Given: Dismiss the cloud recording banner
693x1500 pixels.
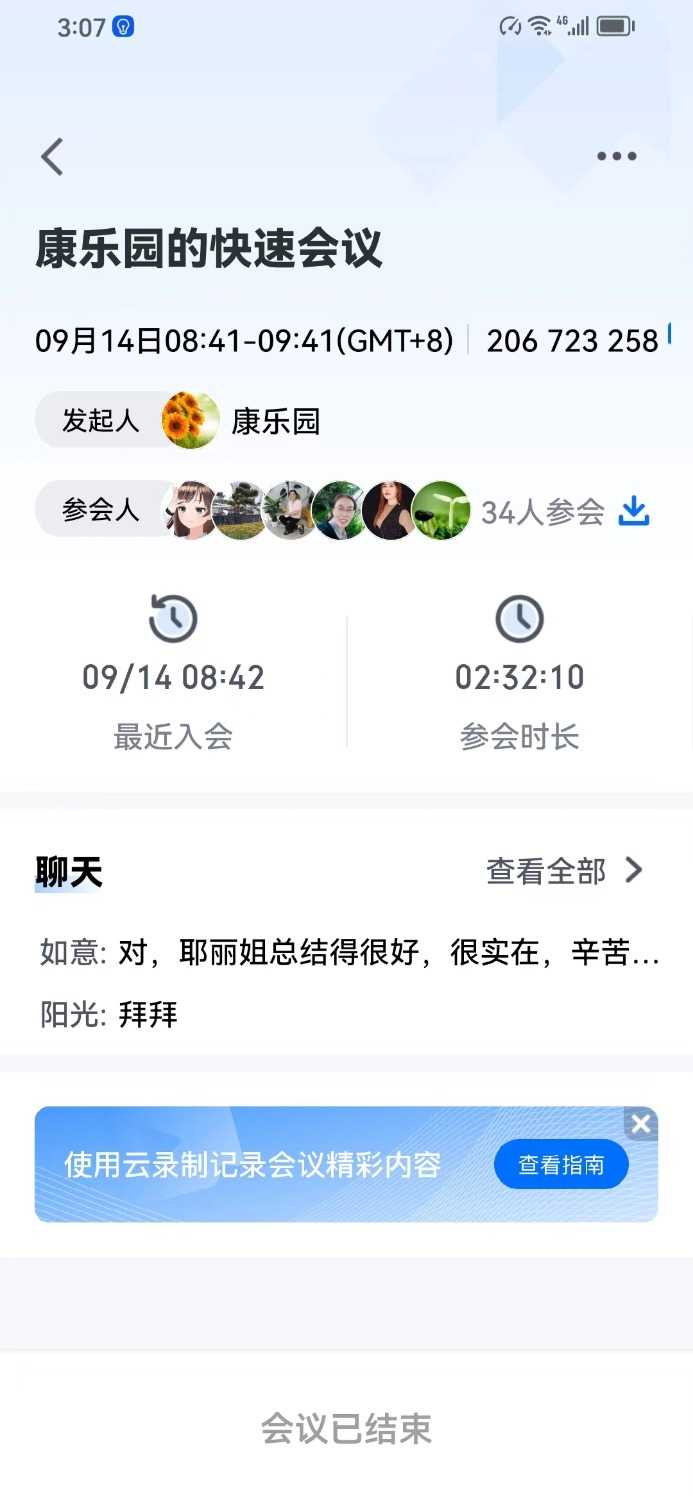Looking at the screenshot, I should (x=641, y=1124).
